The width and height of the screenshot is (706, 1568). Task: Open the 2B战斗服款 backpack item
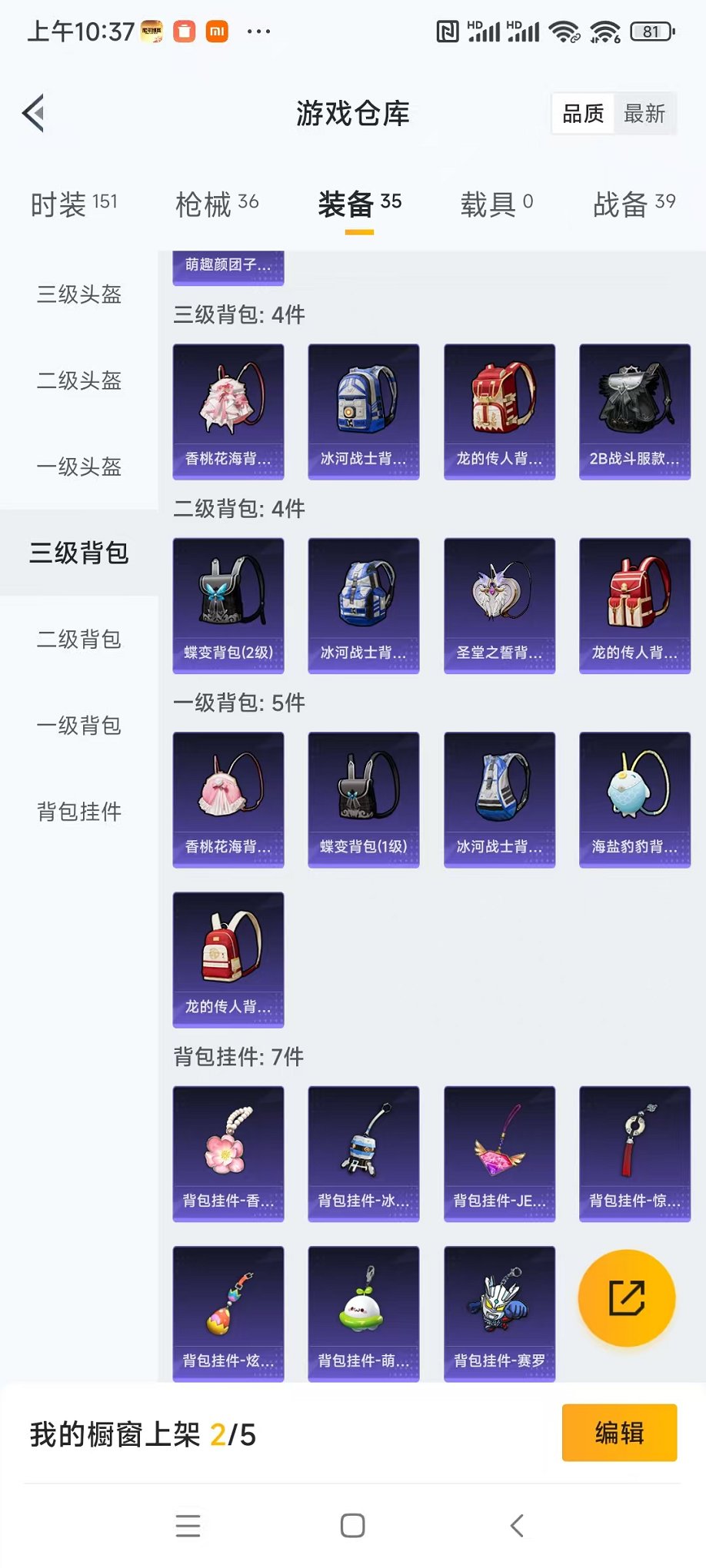click(634, 411)
